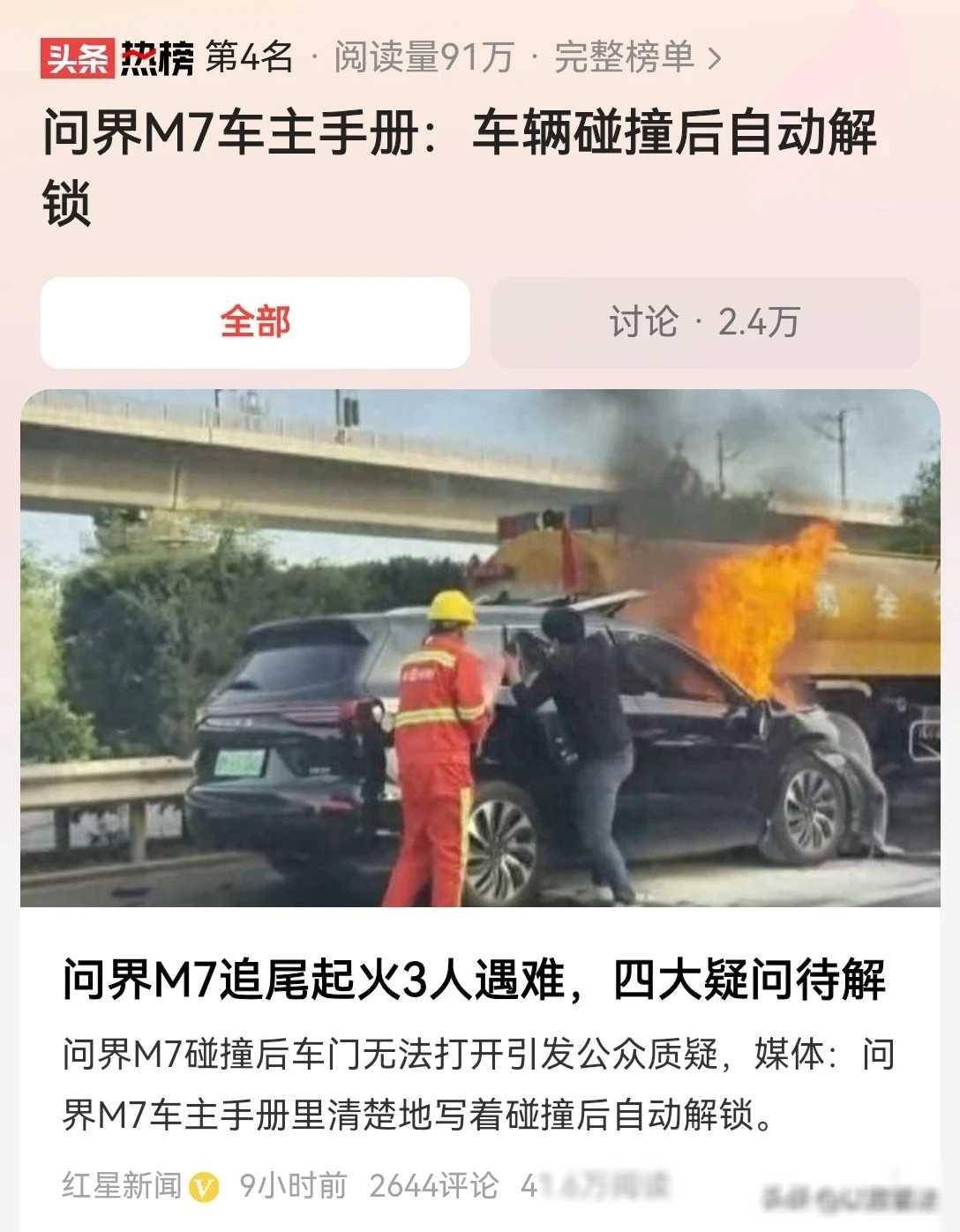960x1232 pixels.
Task: Open the burning car article image
Action: click(480, 648)
